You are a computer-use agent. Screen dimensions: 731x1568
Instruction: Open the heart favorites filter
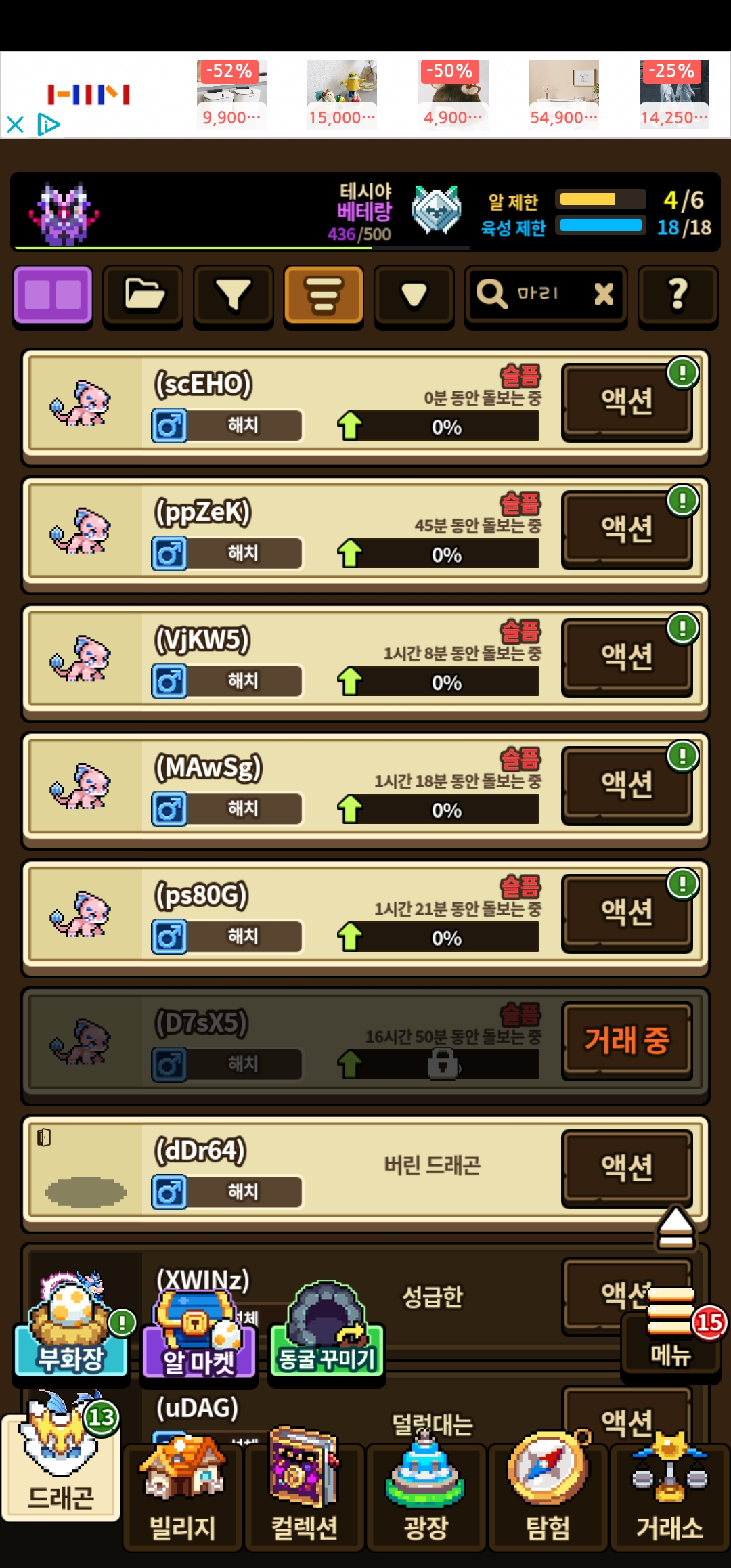pos(414,296)
